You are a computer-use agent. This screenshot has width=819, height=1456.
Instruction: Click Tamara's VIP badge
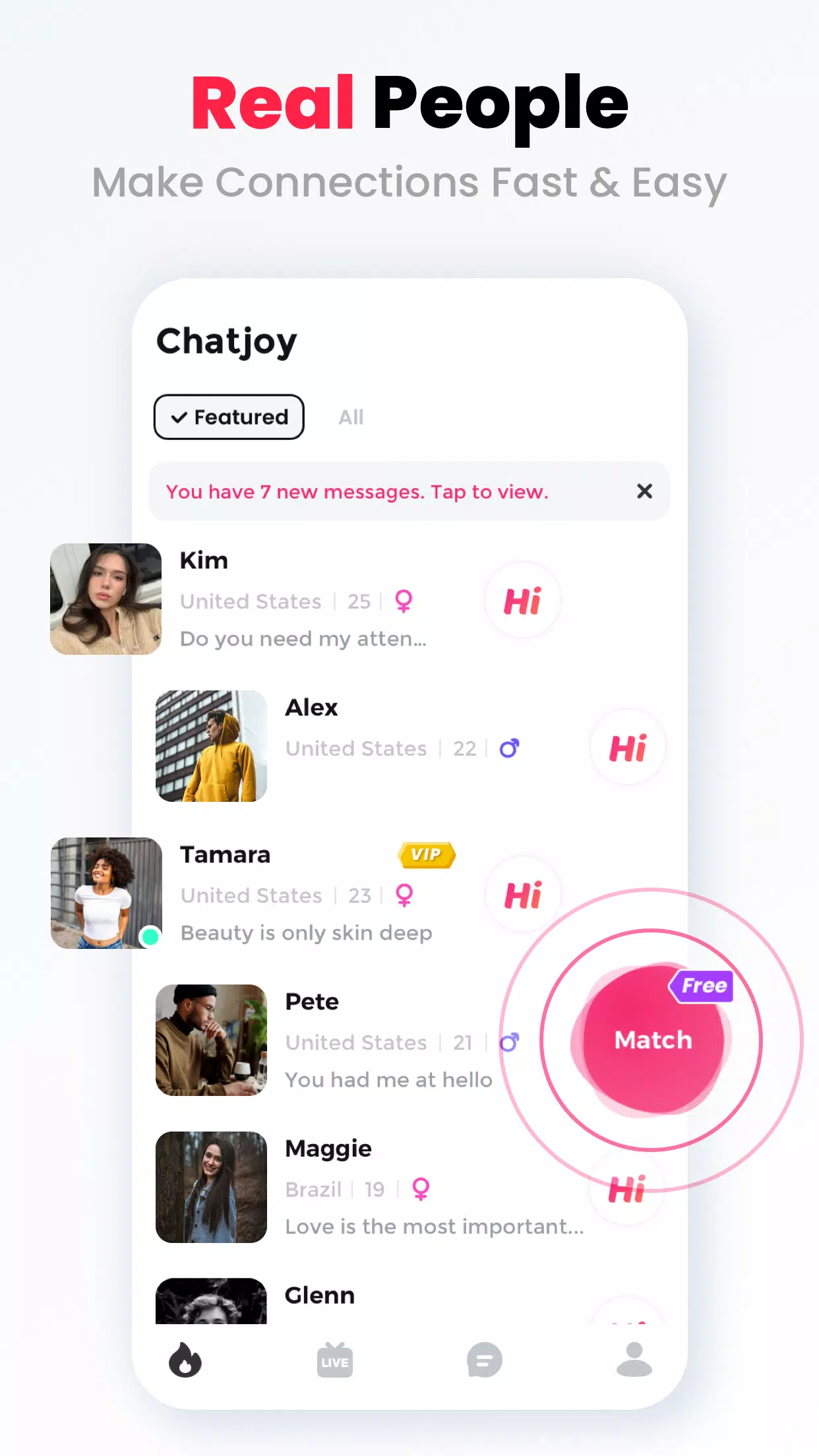[426, 855]
